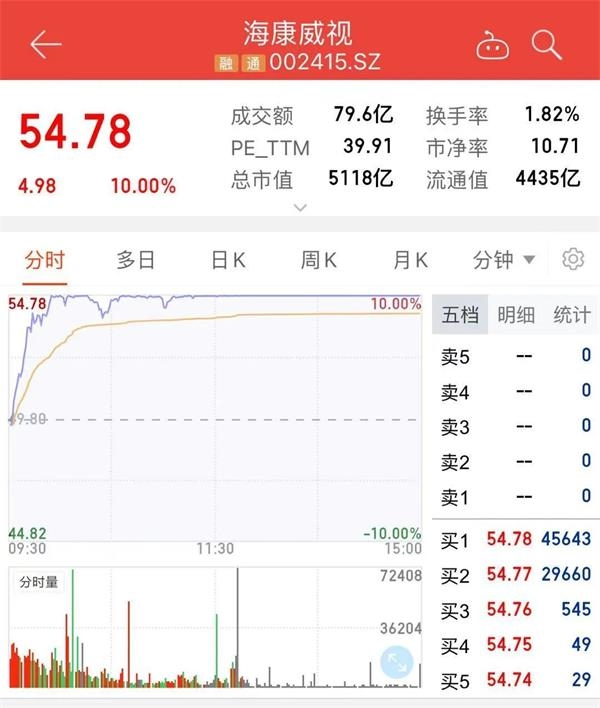Expand chart to fullscreen with arrows button
Screen dimensions: 600x708
coord(397,661)
